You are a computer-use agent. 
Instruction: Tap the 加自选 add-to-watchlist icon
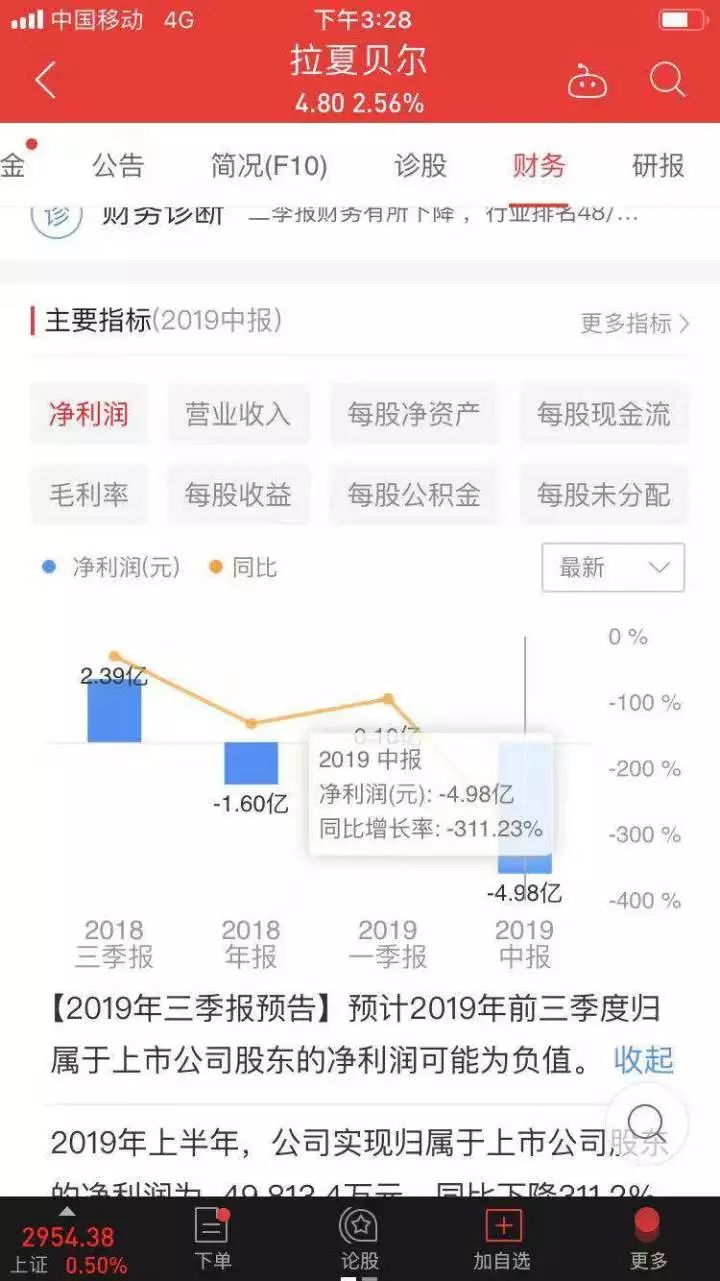click(x=503, y=1237)
